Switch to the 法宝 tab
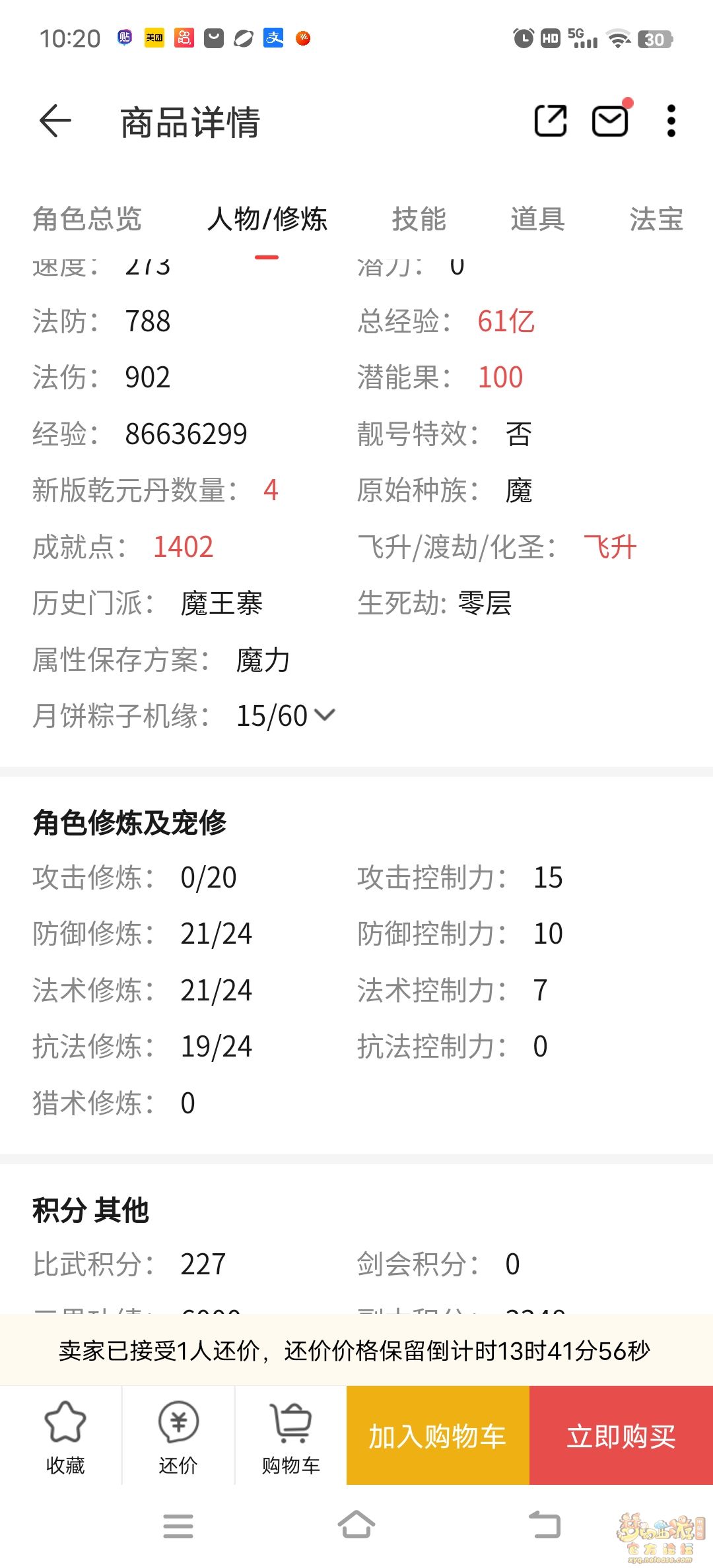 click(656, 219)
